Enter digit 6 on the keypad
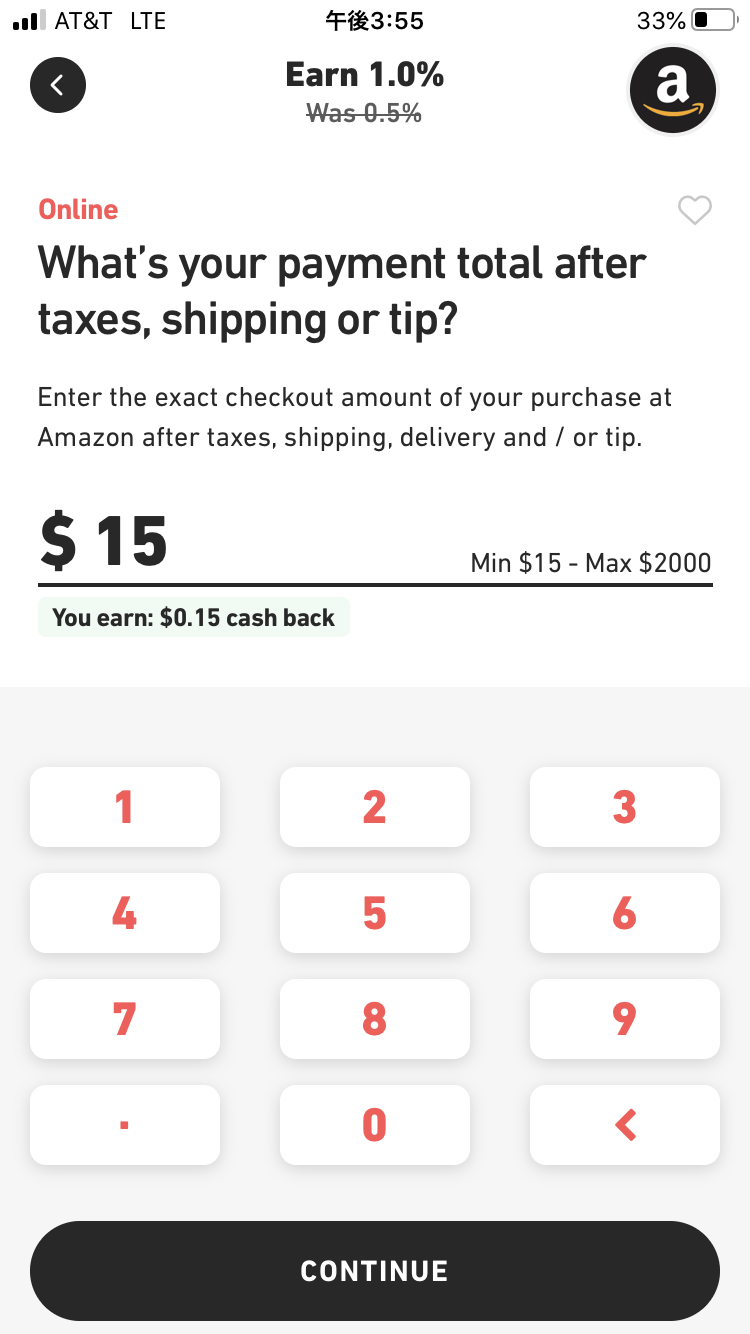750x1334 pixels. (625, 913)
